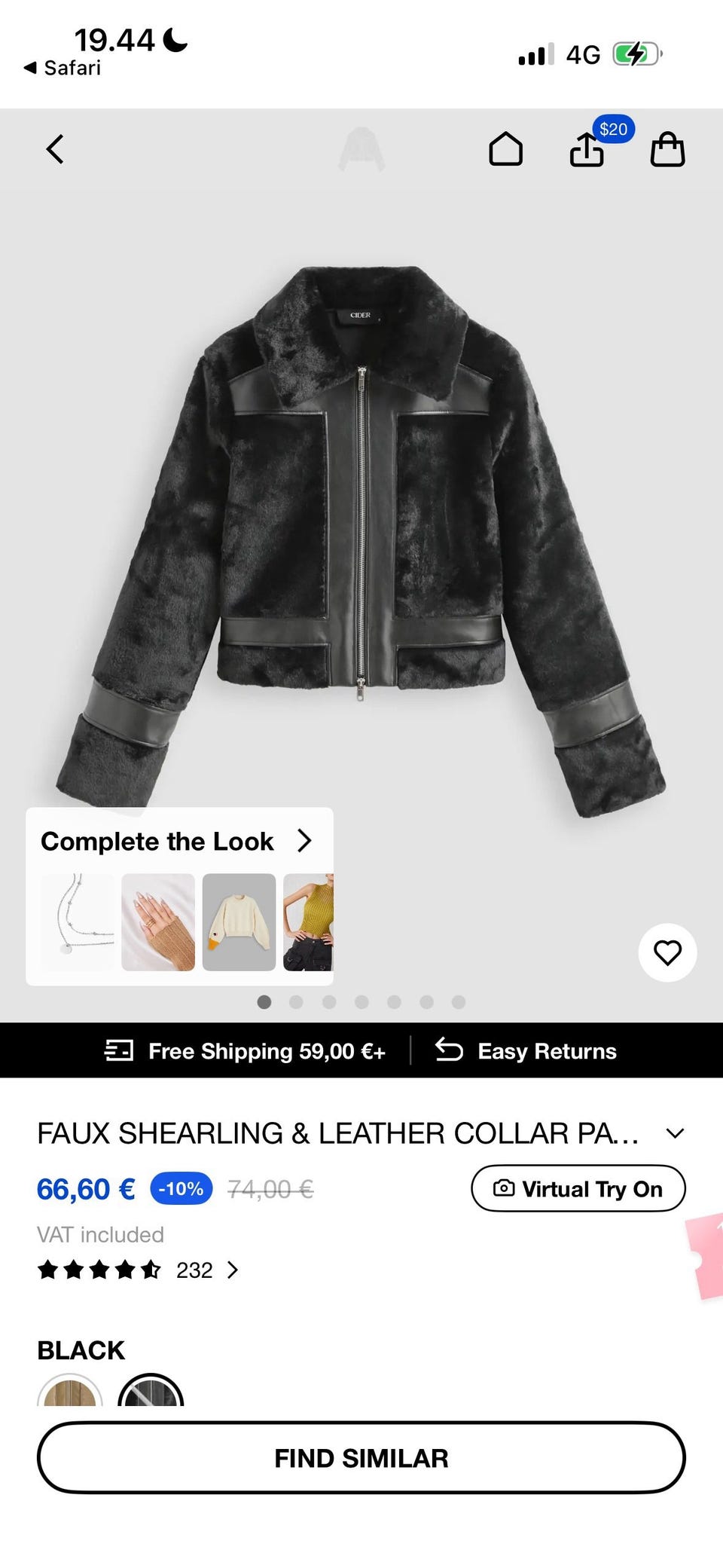Add jacket to wishlist with heart
This screenshot has height=1568, width=723.
tap(667, 952)
